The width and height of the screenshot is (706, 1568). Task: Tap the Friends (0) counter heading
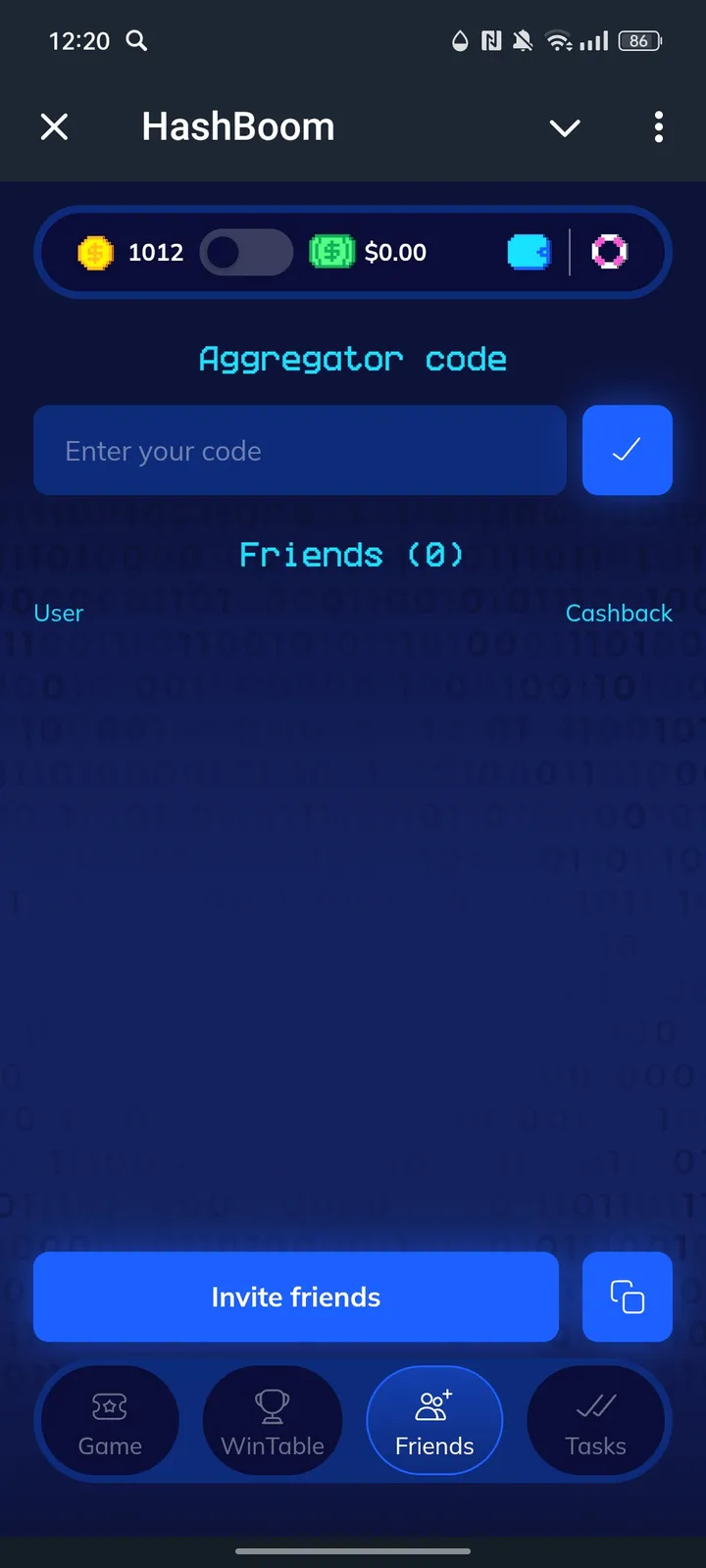point(351,555)
